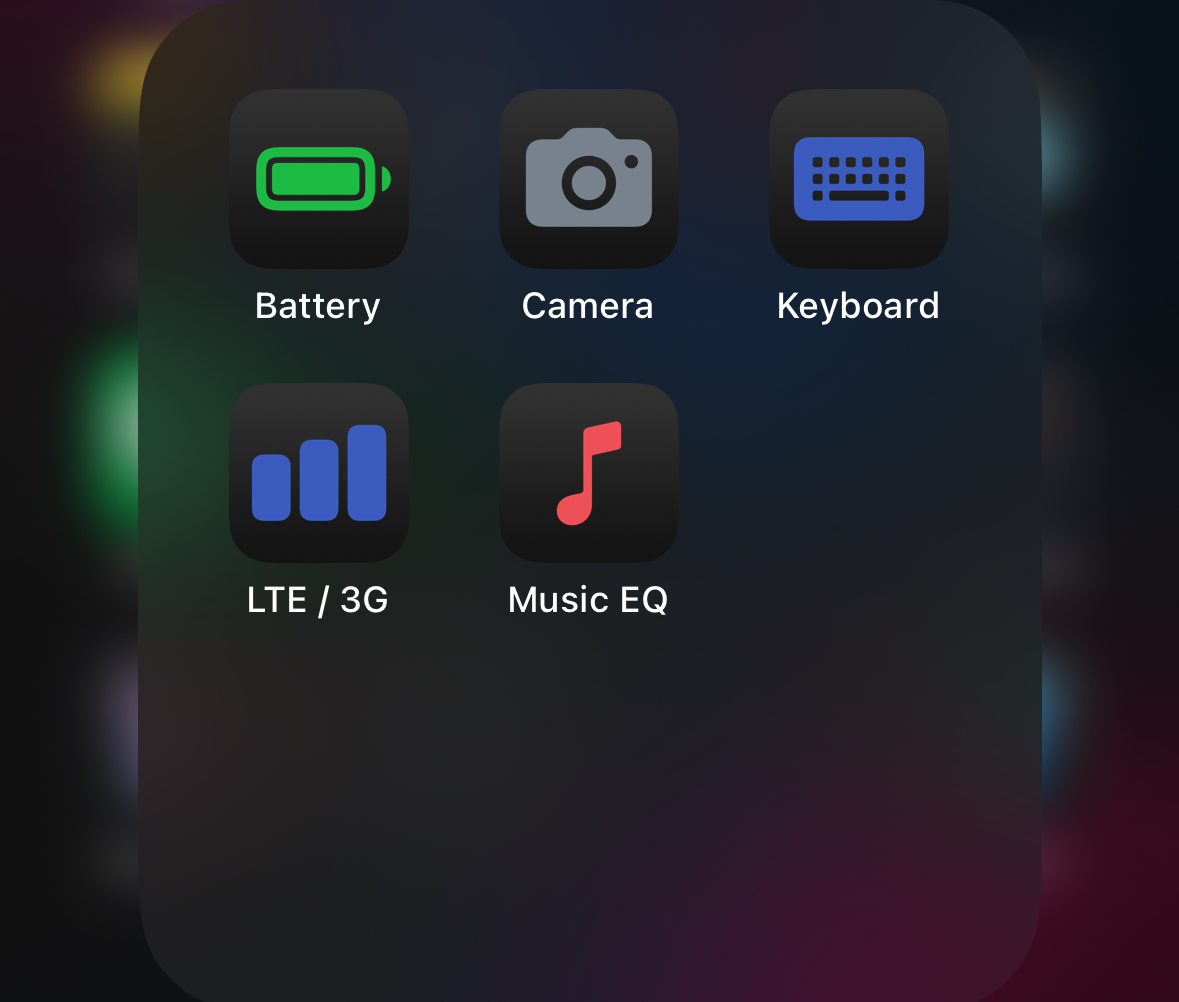Open the Music EQ shortcut
Viewport: 1179px width, 1002px height.
tap(589, 473)
